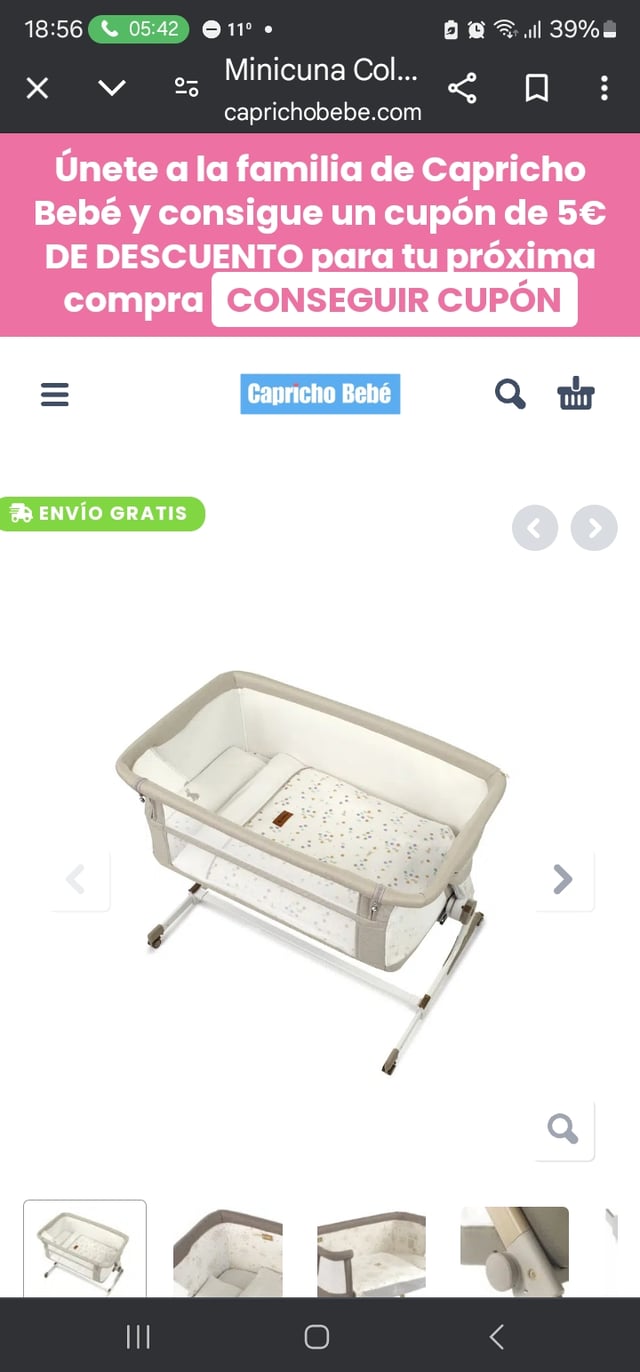This screenshot has height=1372, width=640.
Task: Open the hamburger menu
Action: (x=55, y=394)
